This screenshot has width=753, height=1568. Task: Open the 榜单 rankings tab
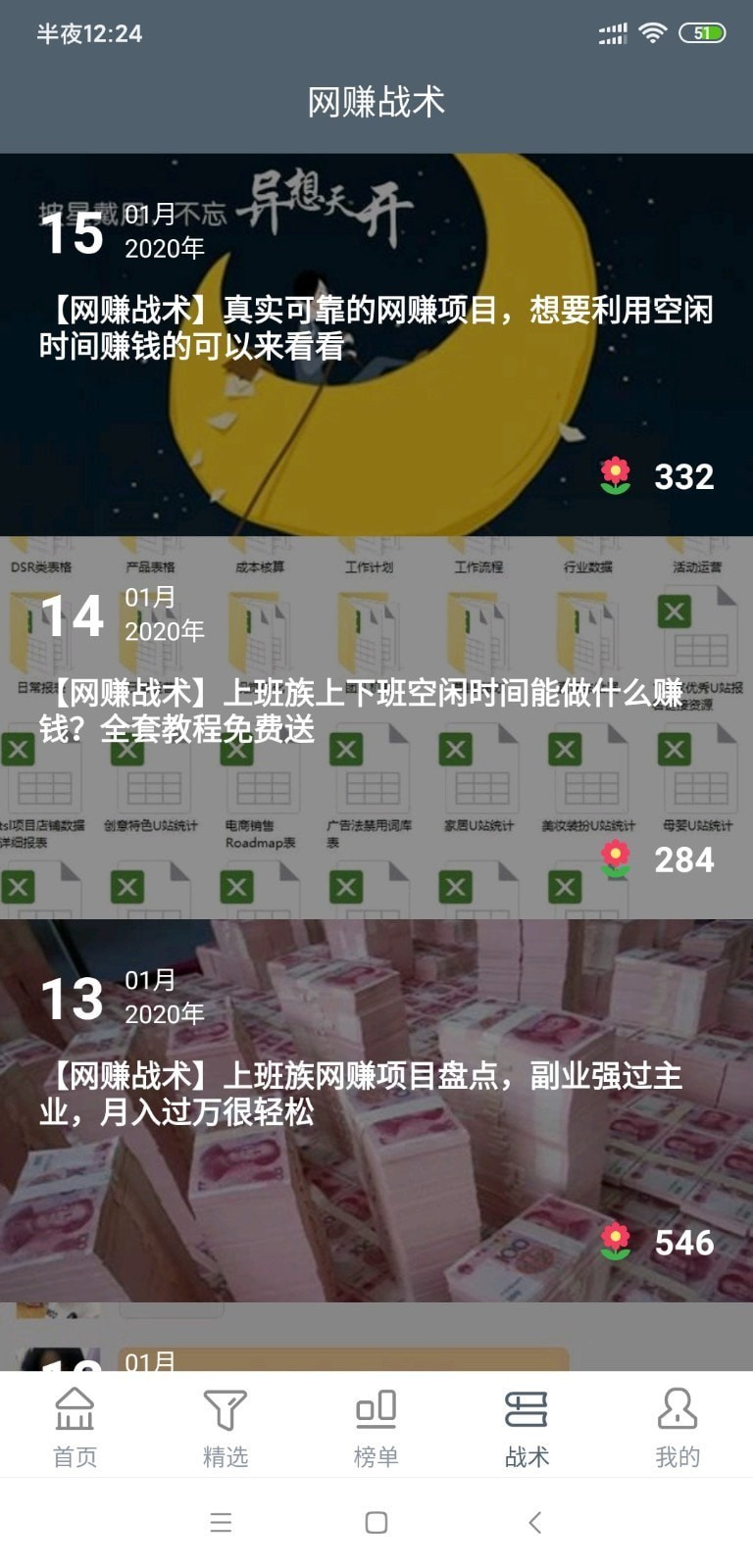coord(376,1427)
